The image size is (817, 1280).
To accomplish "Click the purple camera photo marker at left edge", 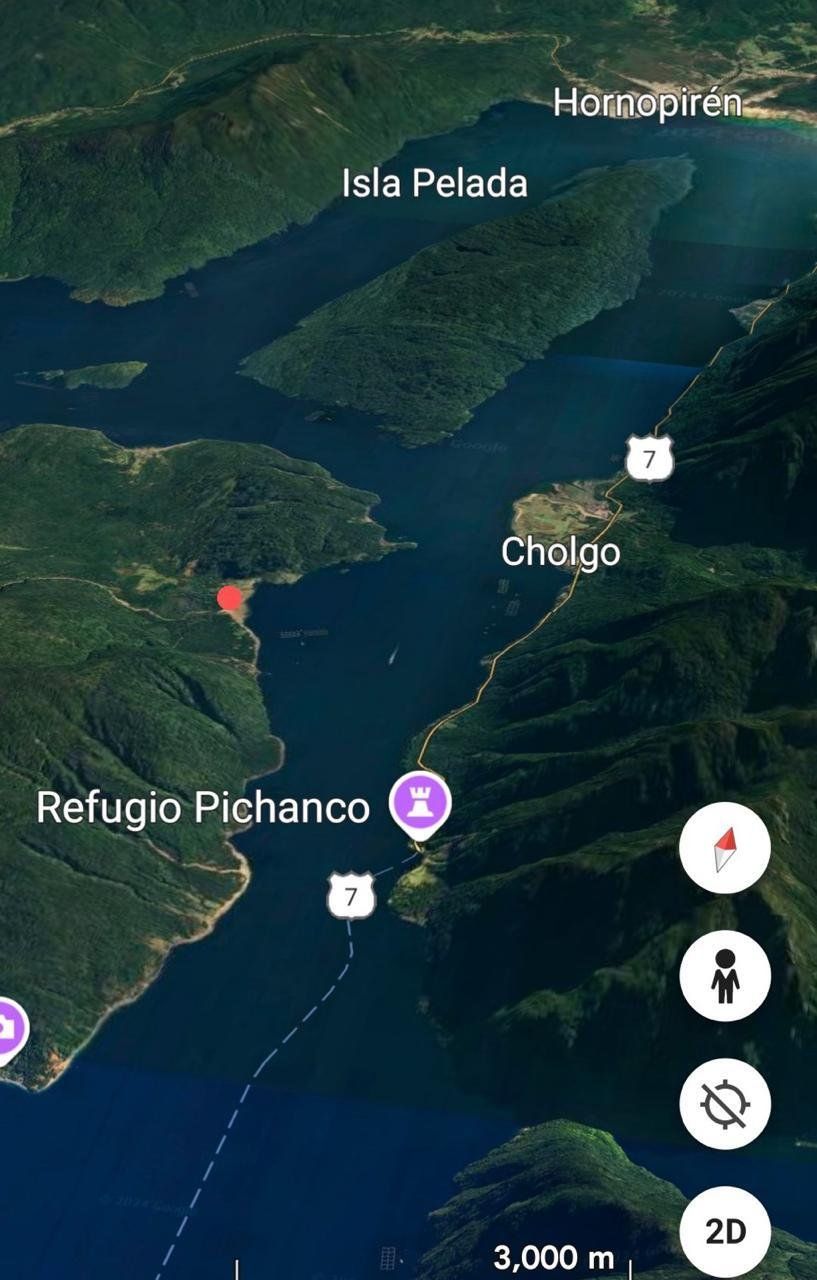I will pos(8,1027).
